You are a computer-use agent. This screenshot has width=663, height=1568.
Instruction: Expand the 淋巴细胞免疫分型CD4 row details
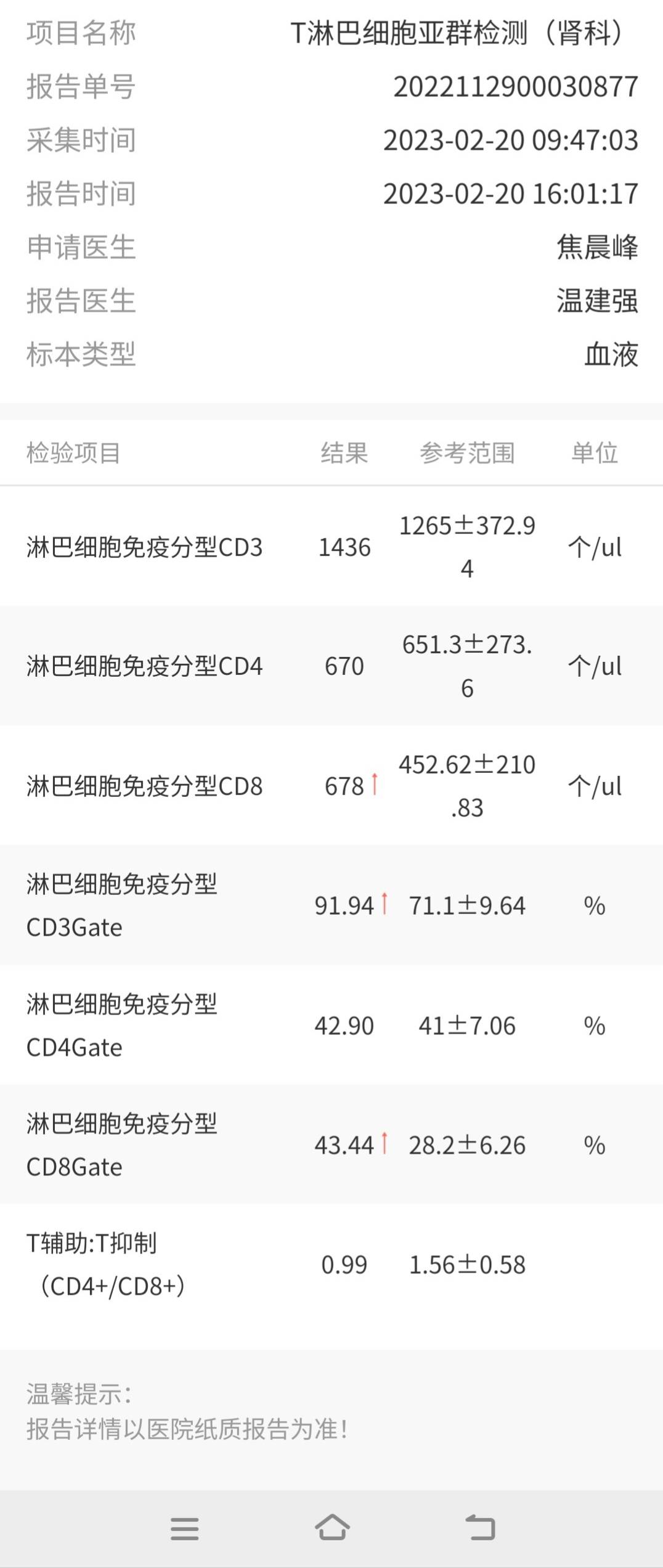click(x=145, y=667)
